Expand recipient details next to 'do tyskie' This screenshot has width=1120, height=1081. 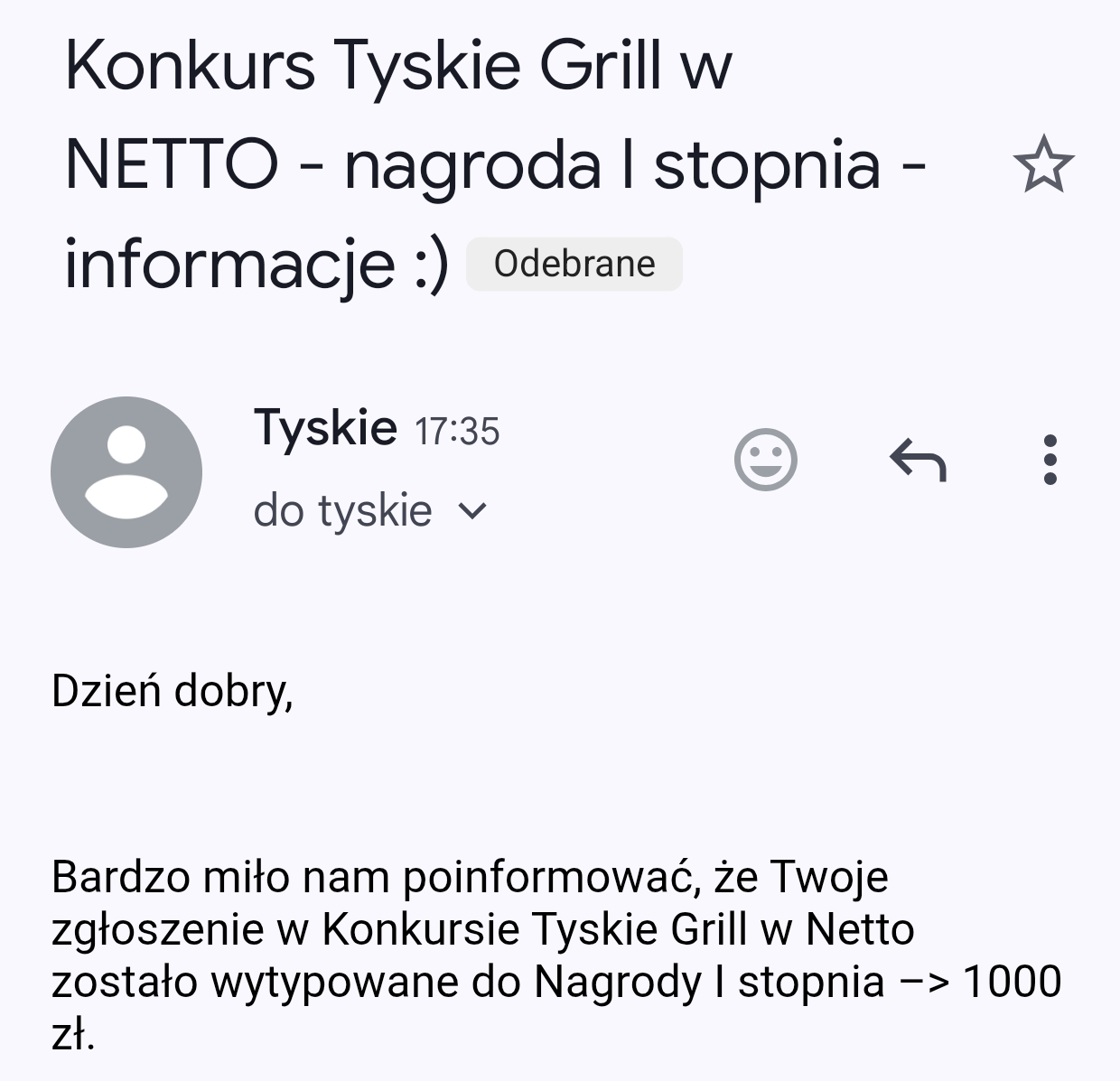tap(472, 511)
